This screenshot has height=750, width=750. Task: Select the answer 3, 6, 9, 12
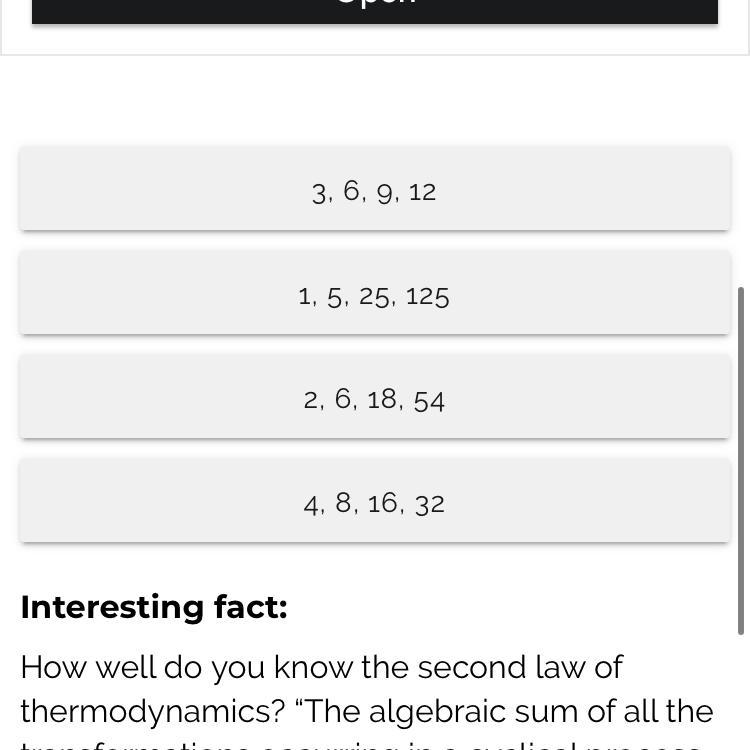pos(375,188)
